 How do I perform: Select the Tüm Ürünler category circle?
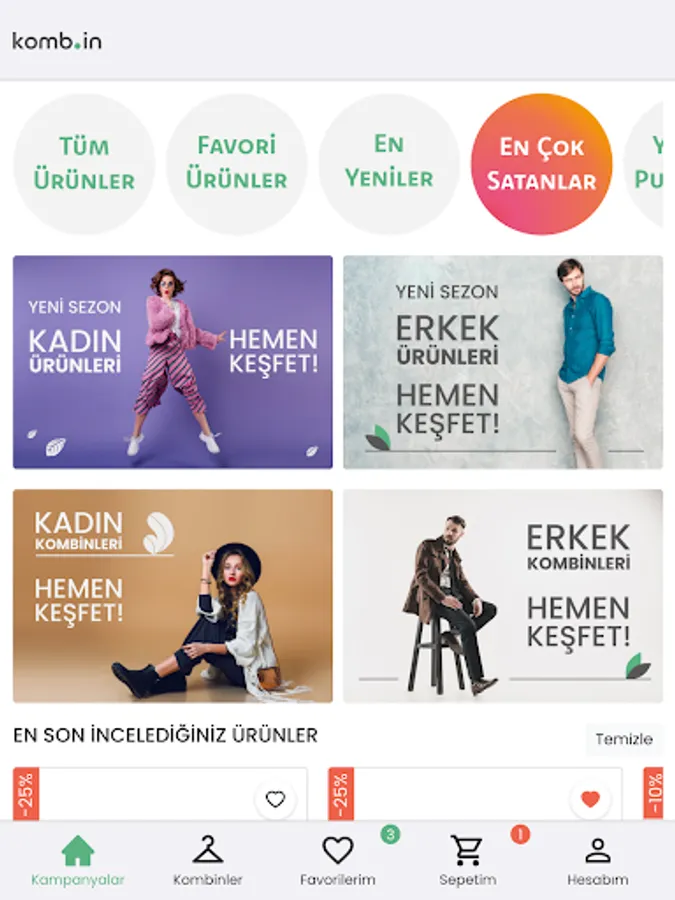84,164
